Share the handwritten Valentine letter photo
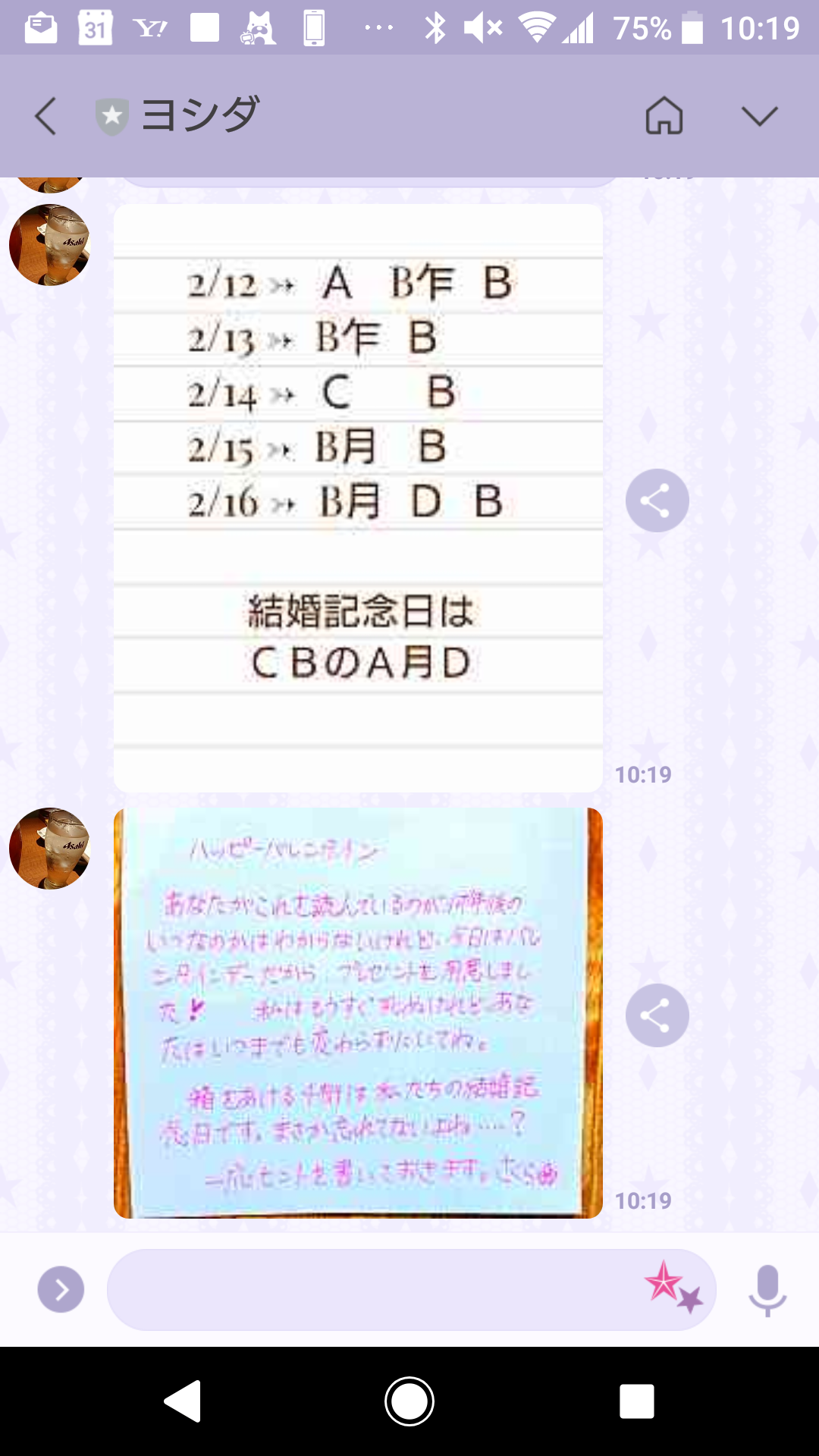 (x=657, y=1015)
